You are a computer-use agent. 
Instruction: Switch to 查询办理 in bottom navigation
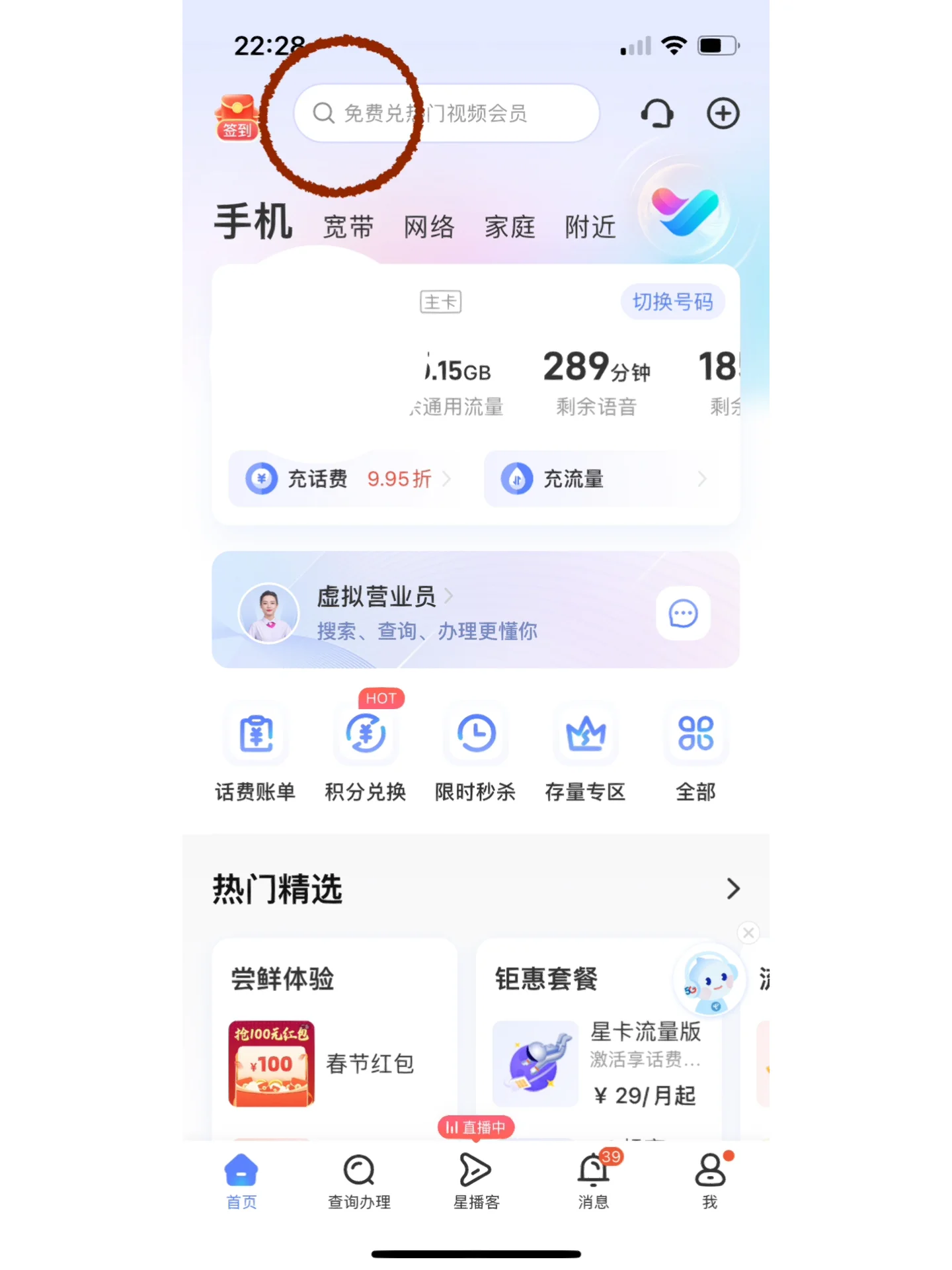(359, 1181)
